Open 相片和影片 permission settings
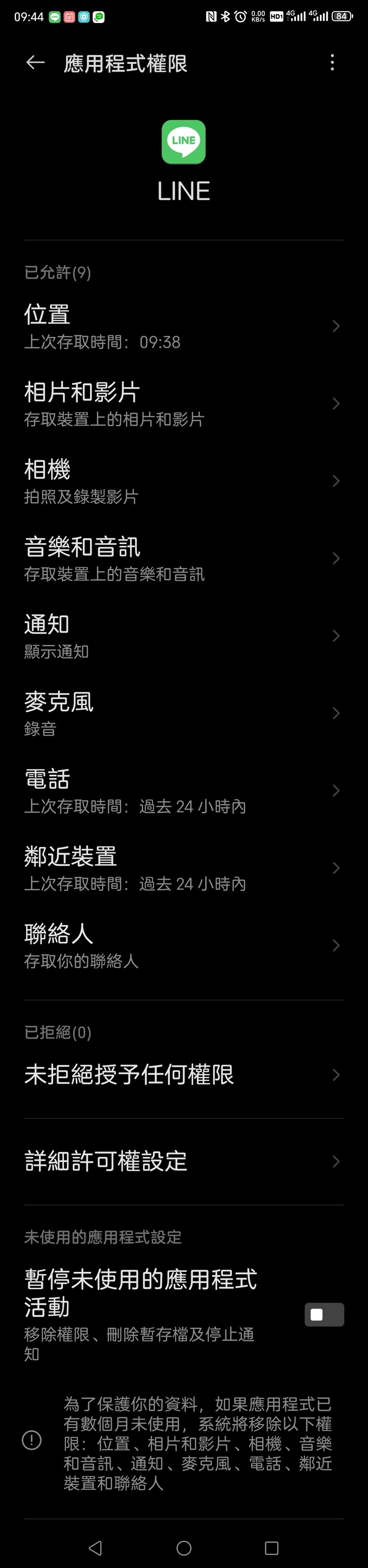 pyautogui.click(x=183, y=403)
